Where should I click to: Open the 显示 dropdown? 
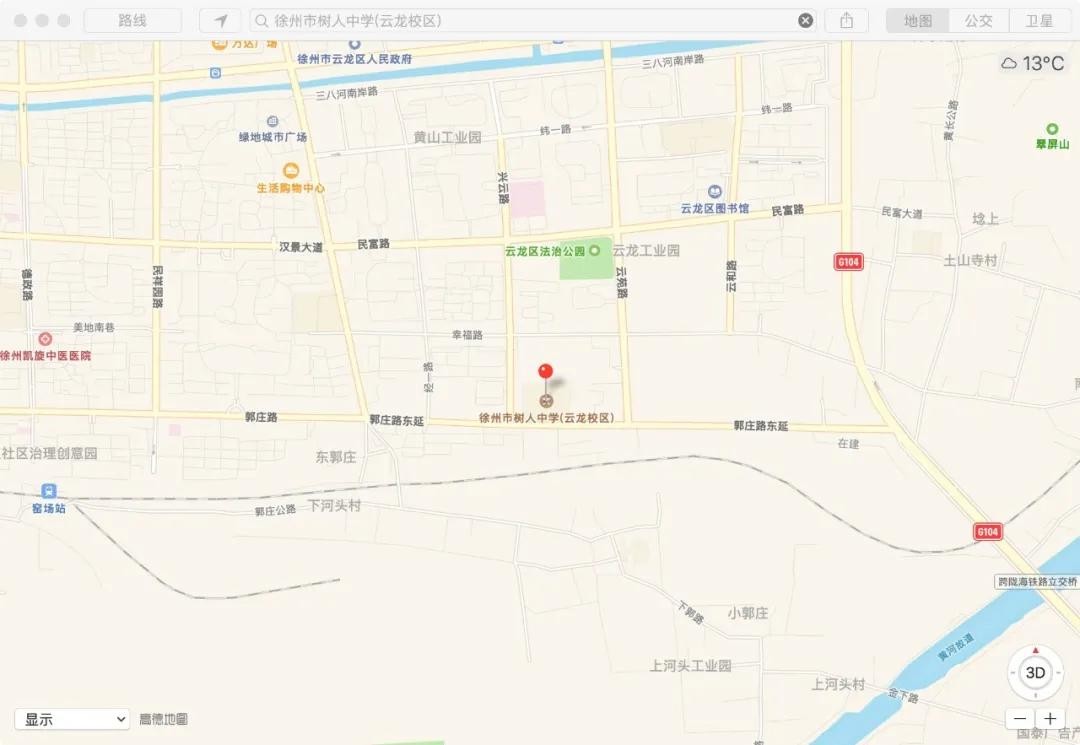coord(74,718)
